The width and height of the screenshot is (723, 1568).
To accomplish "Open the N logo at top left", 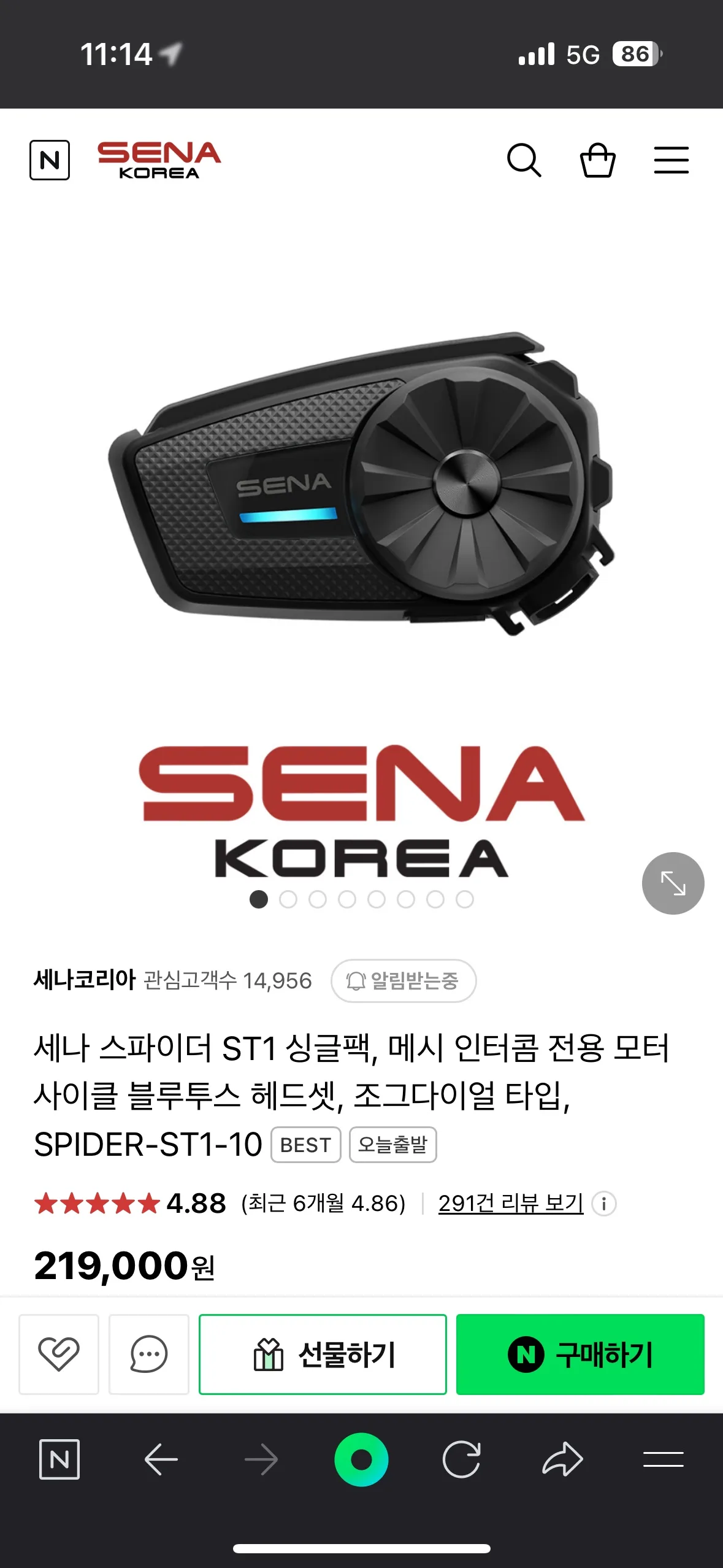I will click(x=51, y=160).
